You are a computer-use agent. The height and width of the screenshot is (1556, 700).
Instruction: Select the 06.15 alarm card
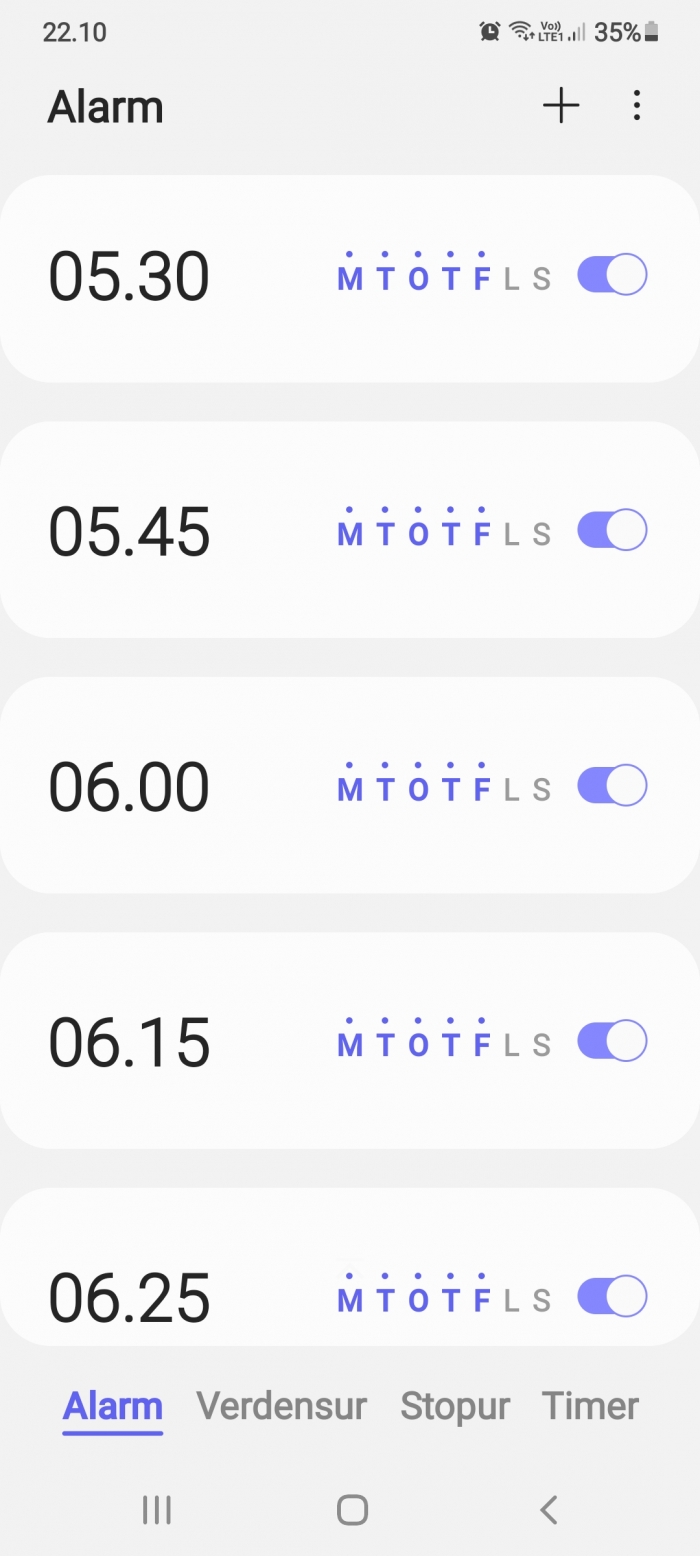[350, 1041]
